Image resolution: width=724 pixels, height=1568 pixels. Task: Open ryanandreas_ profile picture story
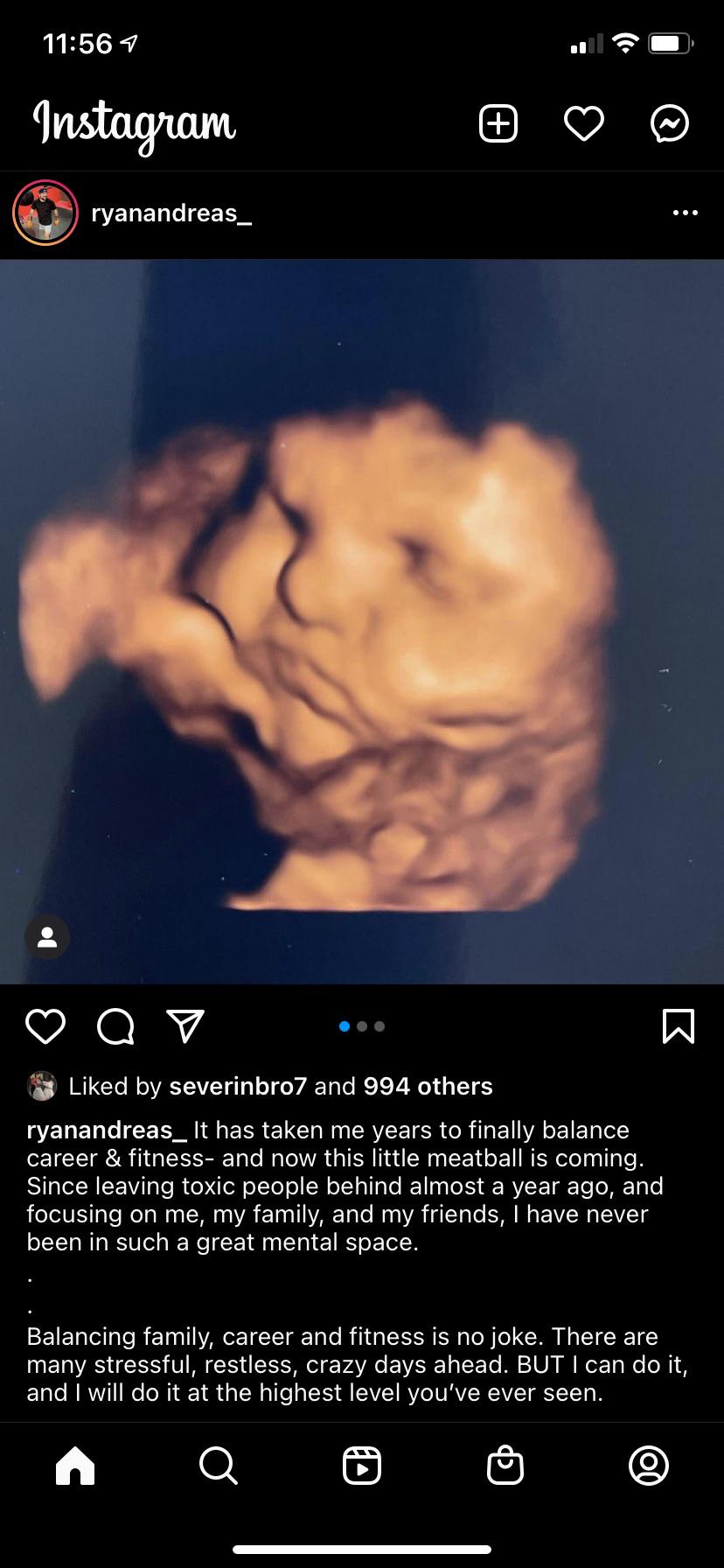click(45, 213)
